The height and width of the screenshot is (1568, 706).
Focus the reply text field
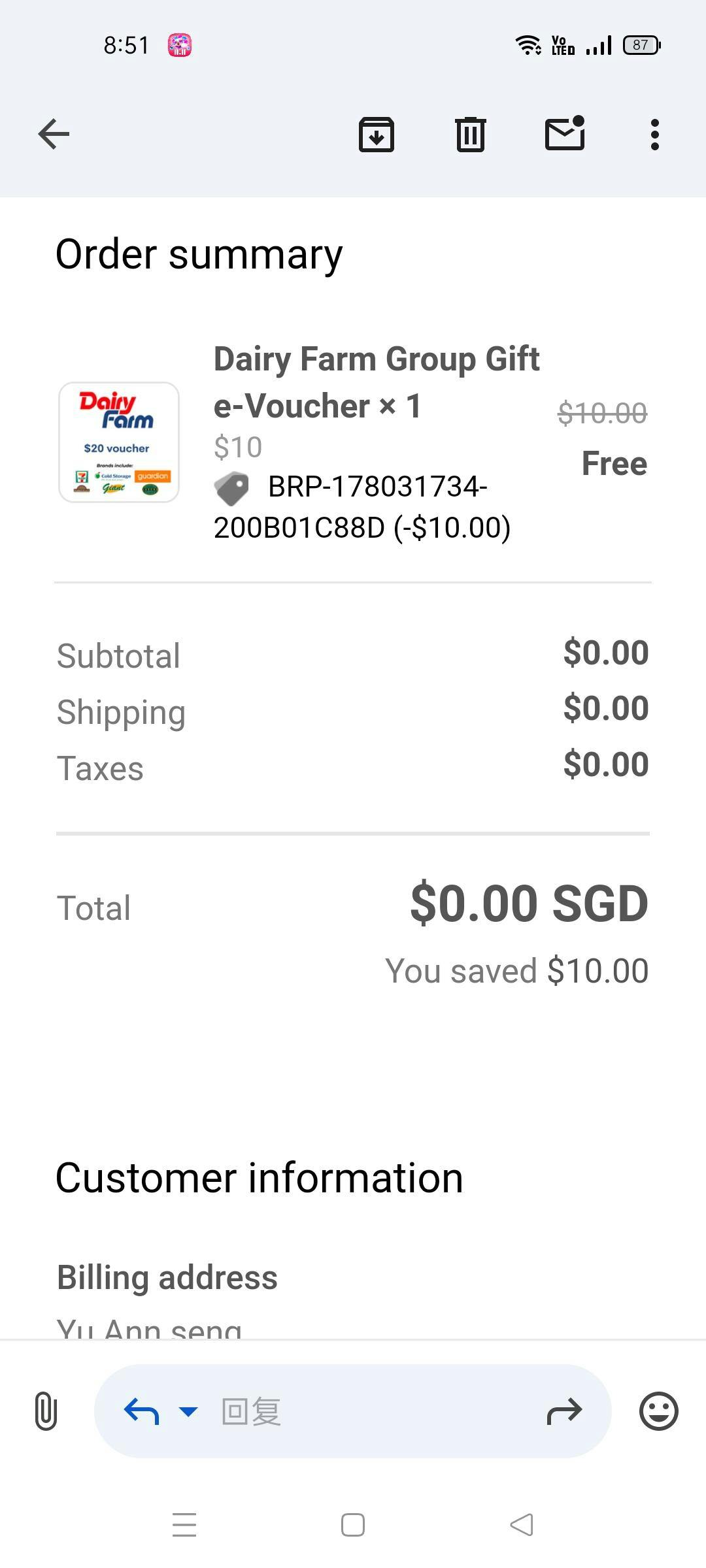(x=366, y=1411)
